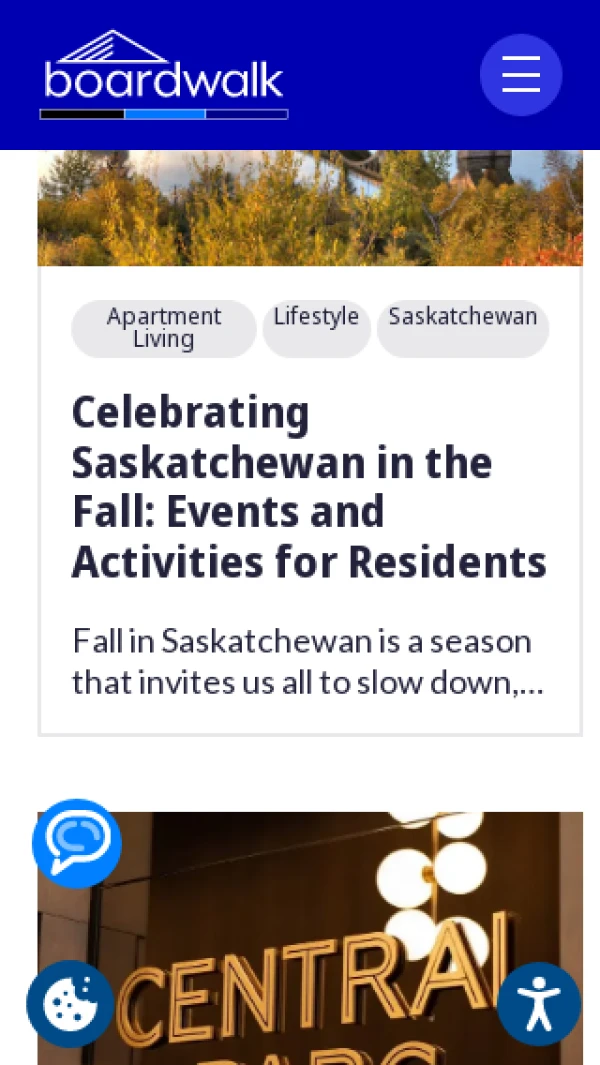
Task: Filter by the Apartment Living tag
Action: tap(164, 328)
